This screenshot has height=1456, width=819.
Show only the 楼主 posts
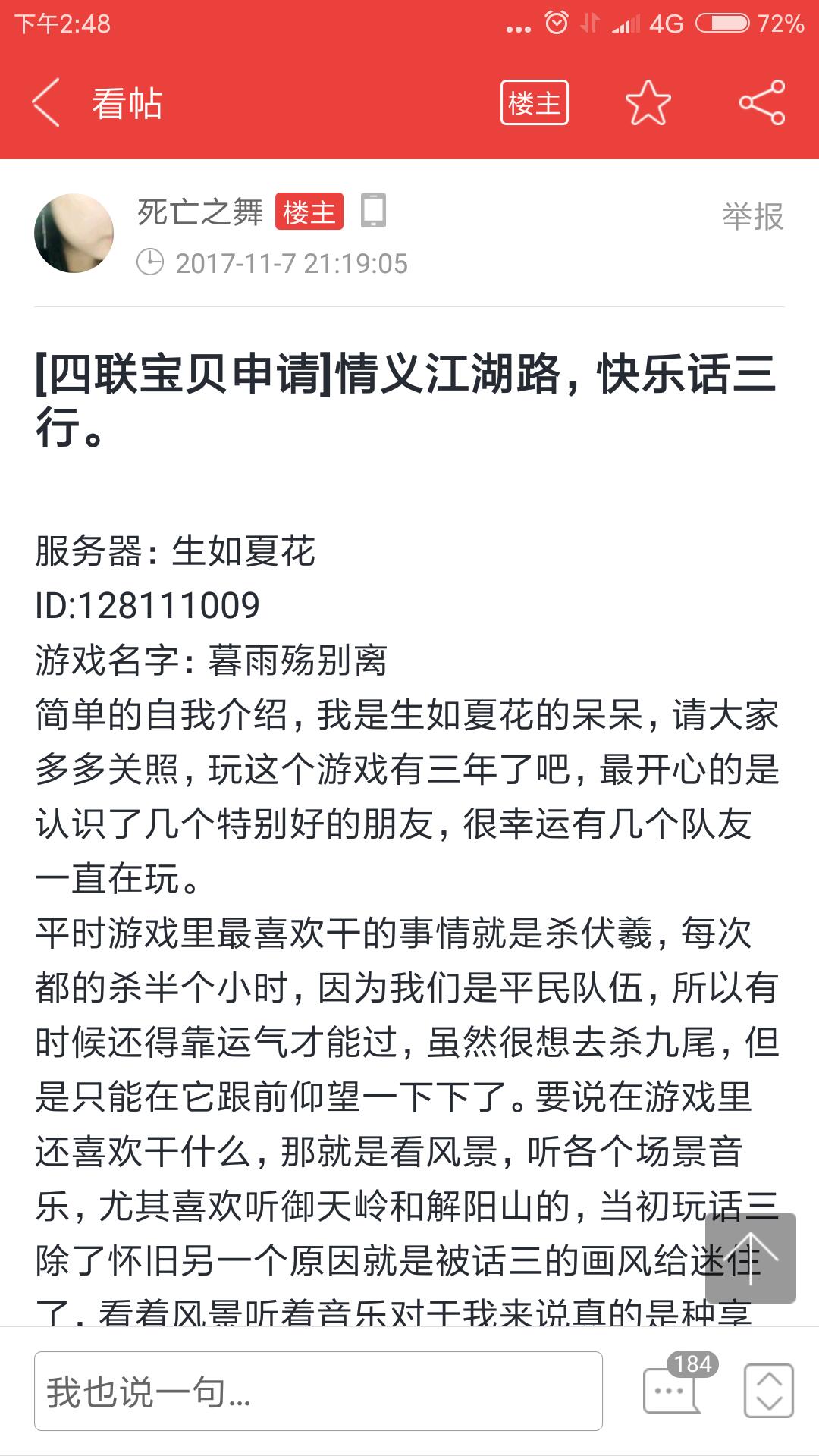tap(535, 102)
